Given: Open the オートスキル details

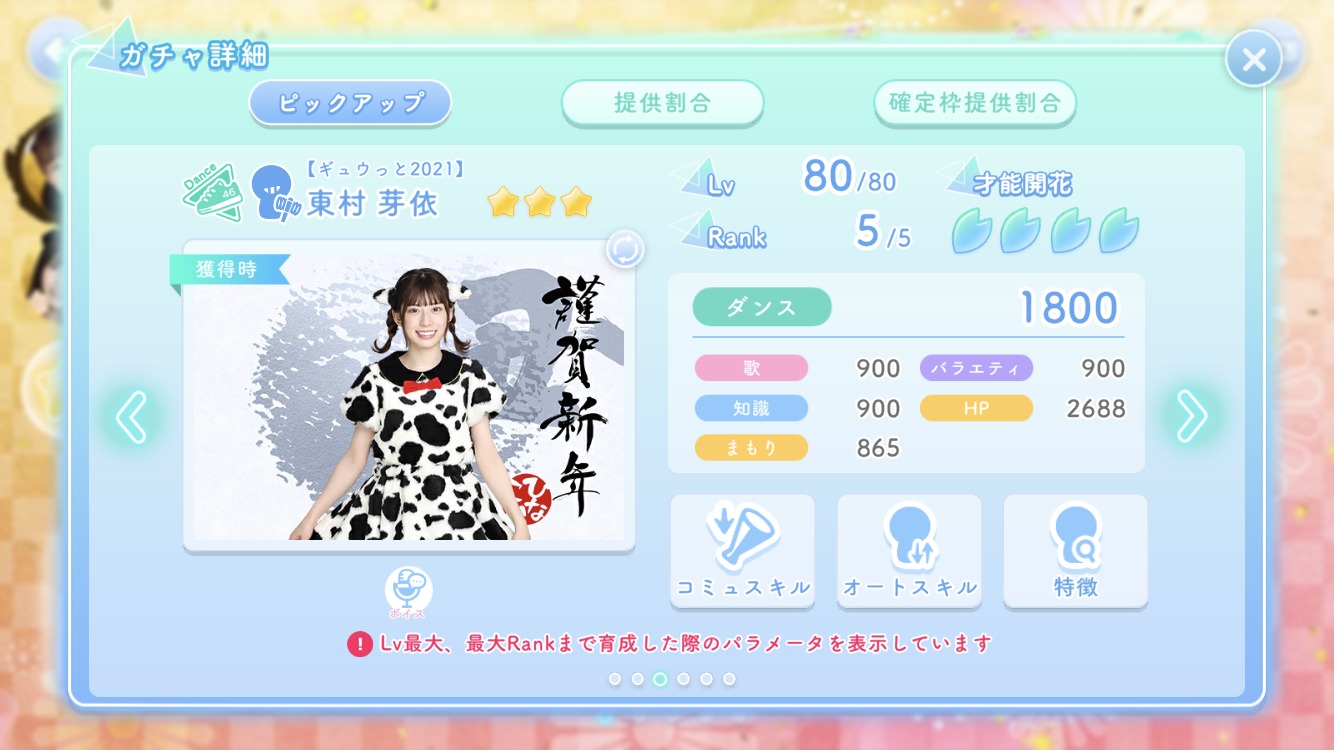Looking at the screenshot, I should 909,551.
